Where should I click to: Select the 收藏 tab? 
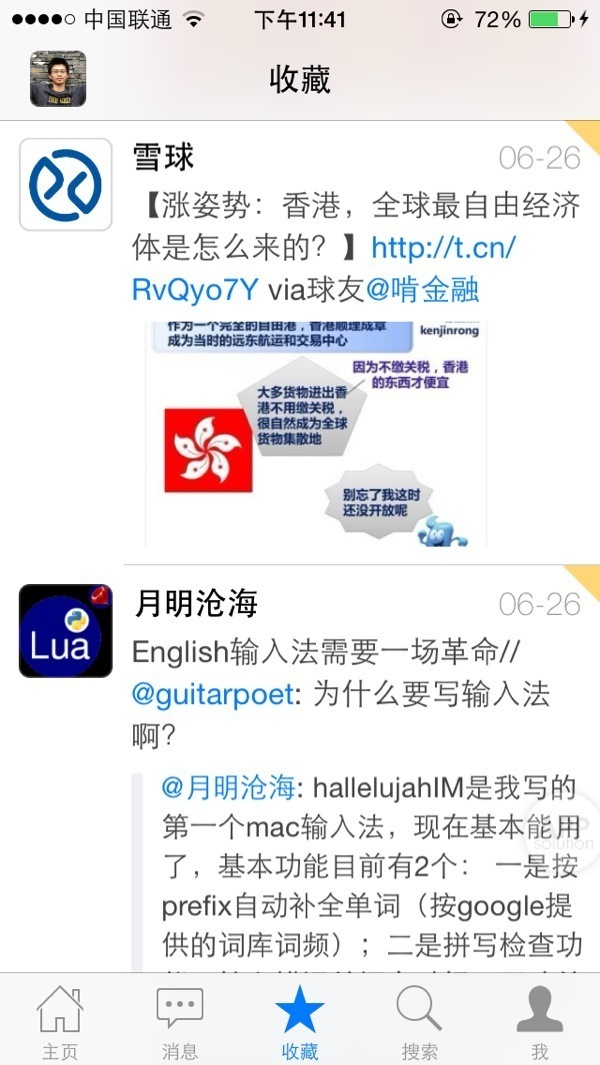(300, 1021)
